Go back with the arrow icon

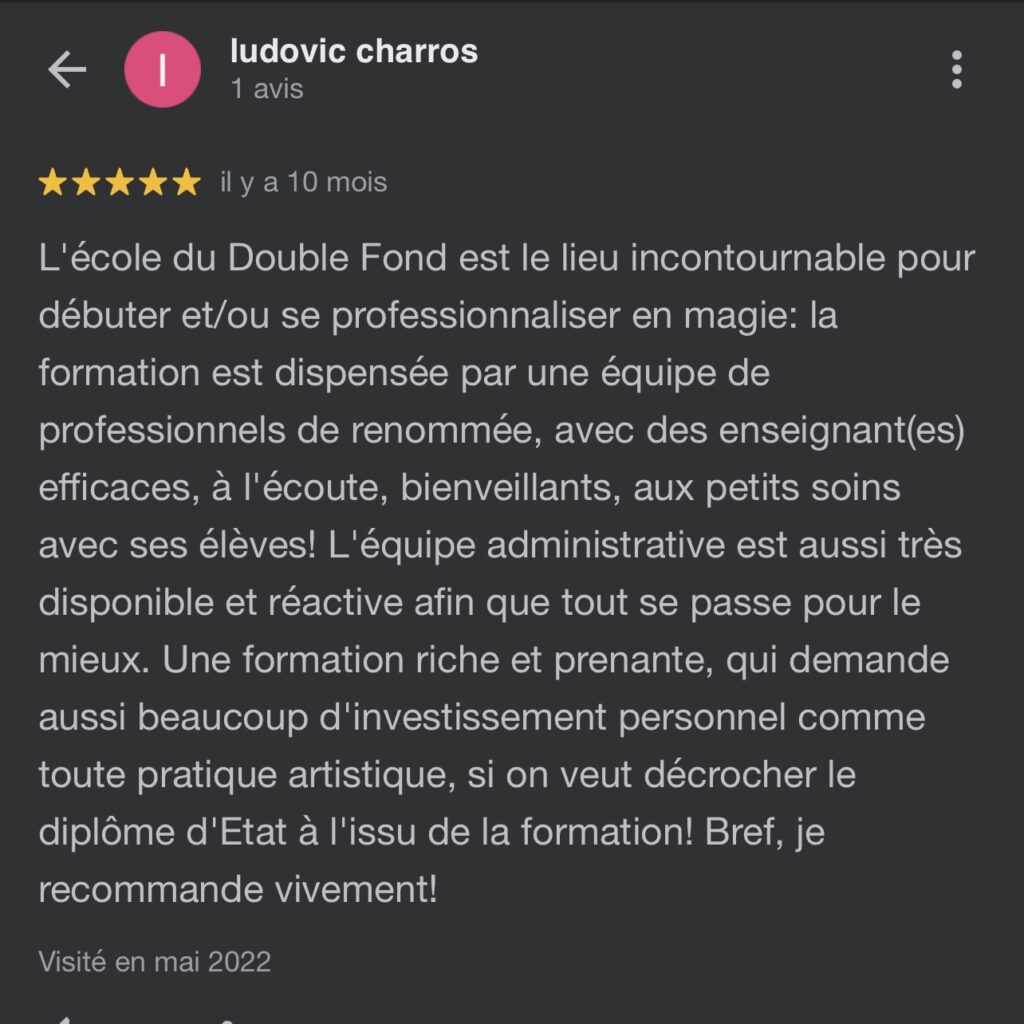[x=67, y=70]
